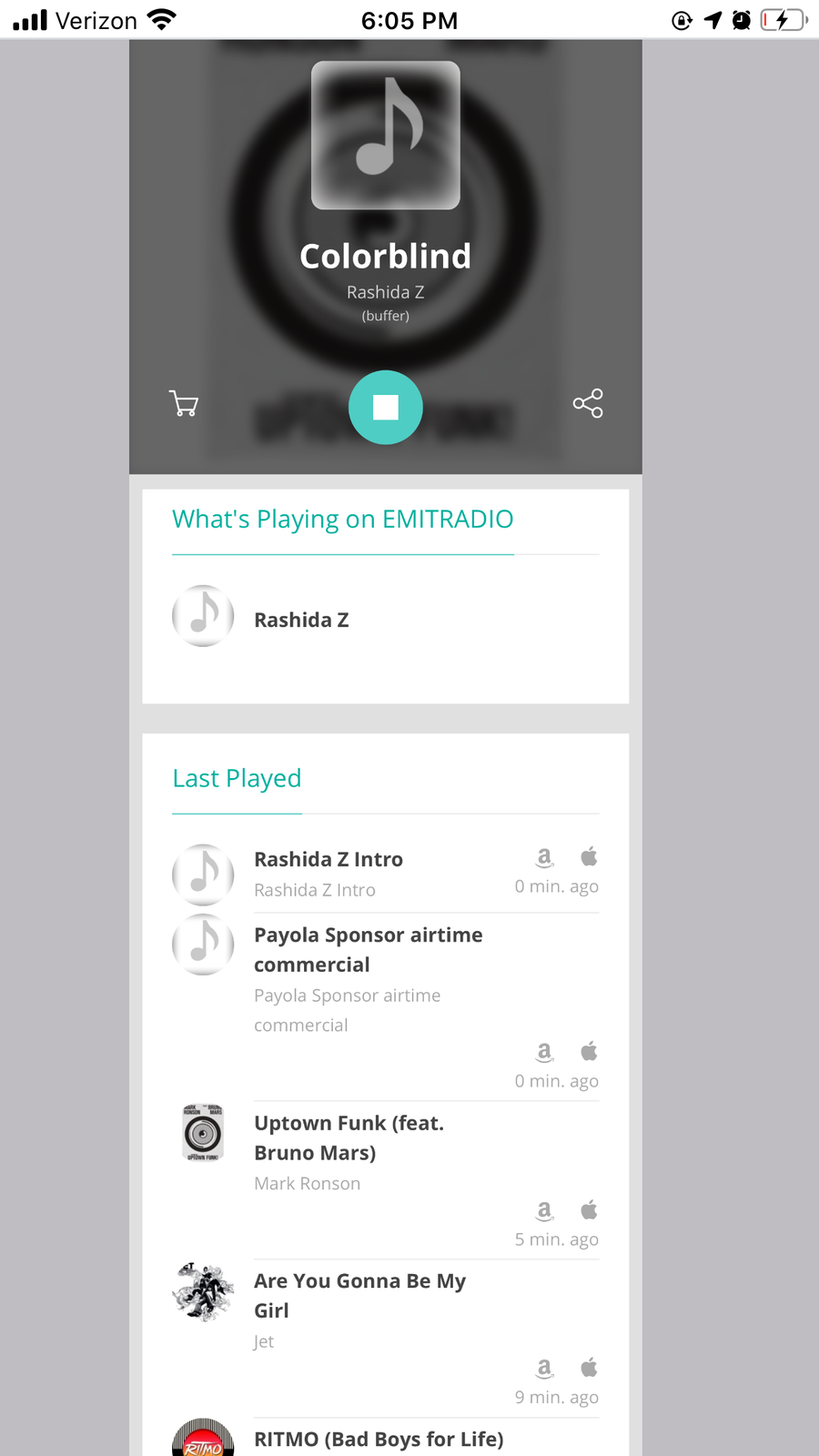Viewport: 819px width, 1456px height.
Task: Open Uptown Funk in Apple Music
Action: (x=589, y=1210)
